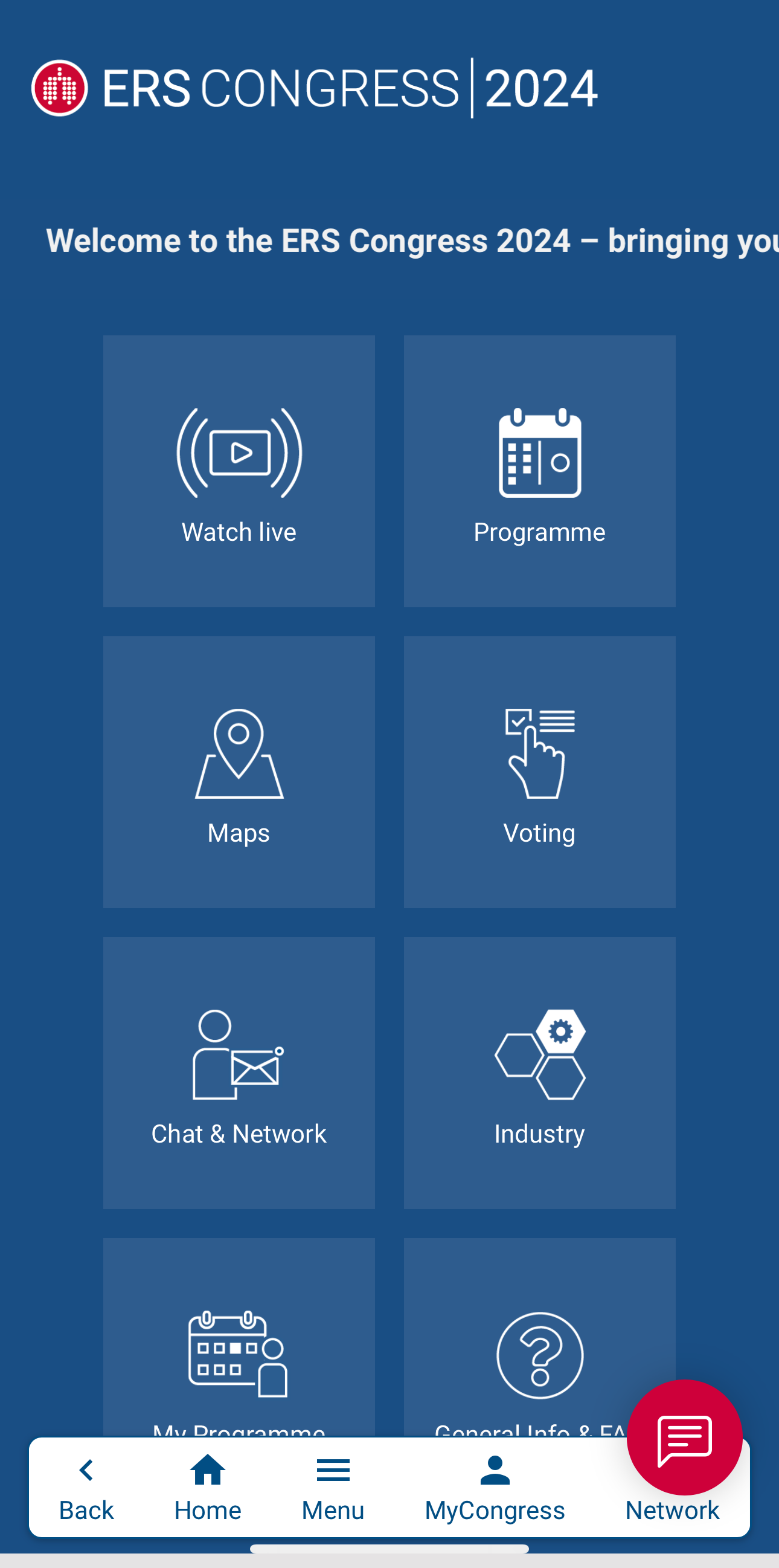Screen dimensions: 779x1568
Task: Go to the Home tab
Action: (x=207, y=1488)
